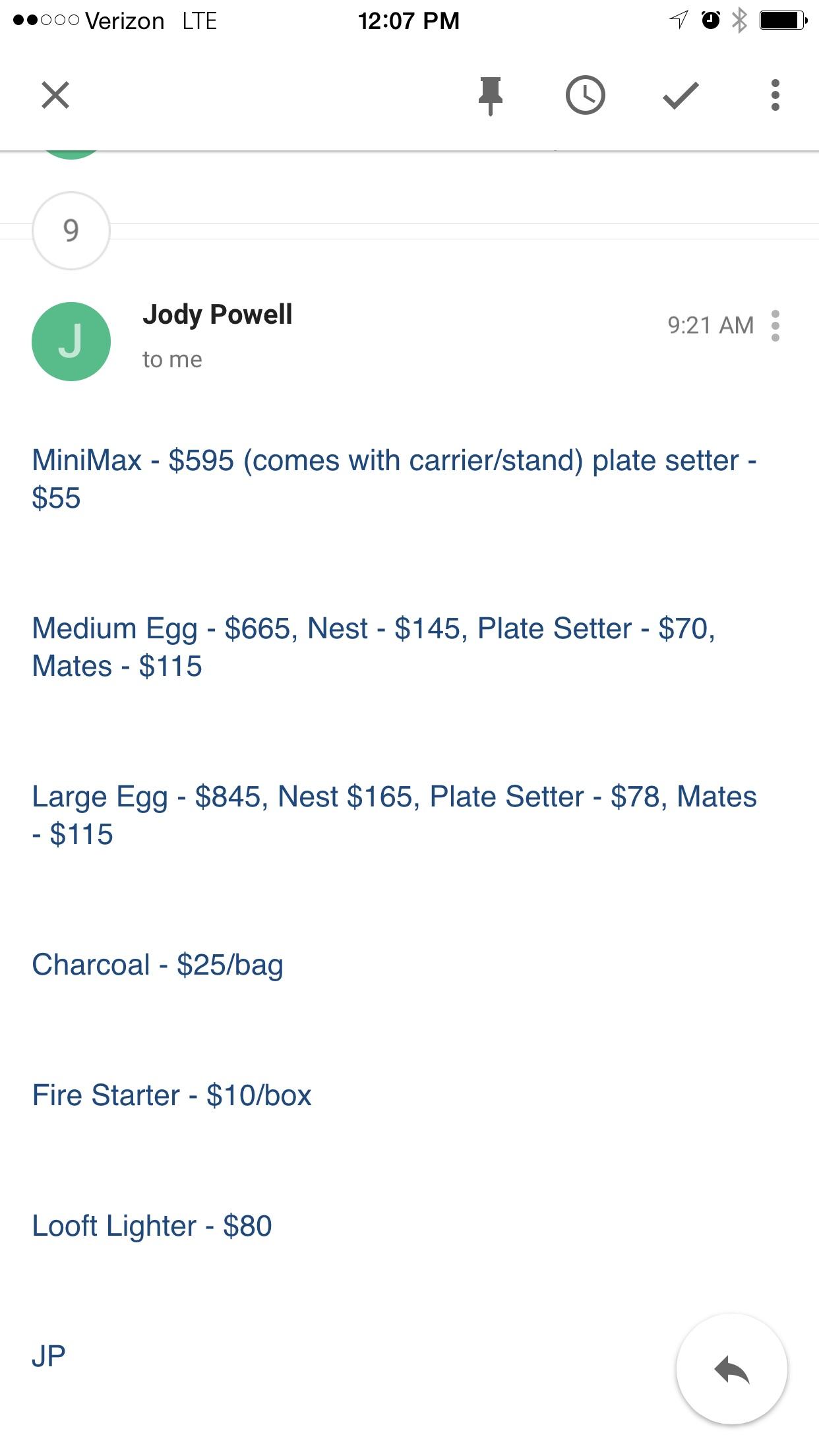The width and height of the screenshot is (819, 1456).
Task: Mark the conversation as done
Action: [x=681, y=96]
